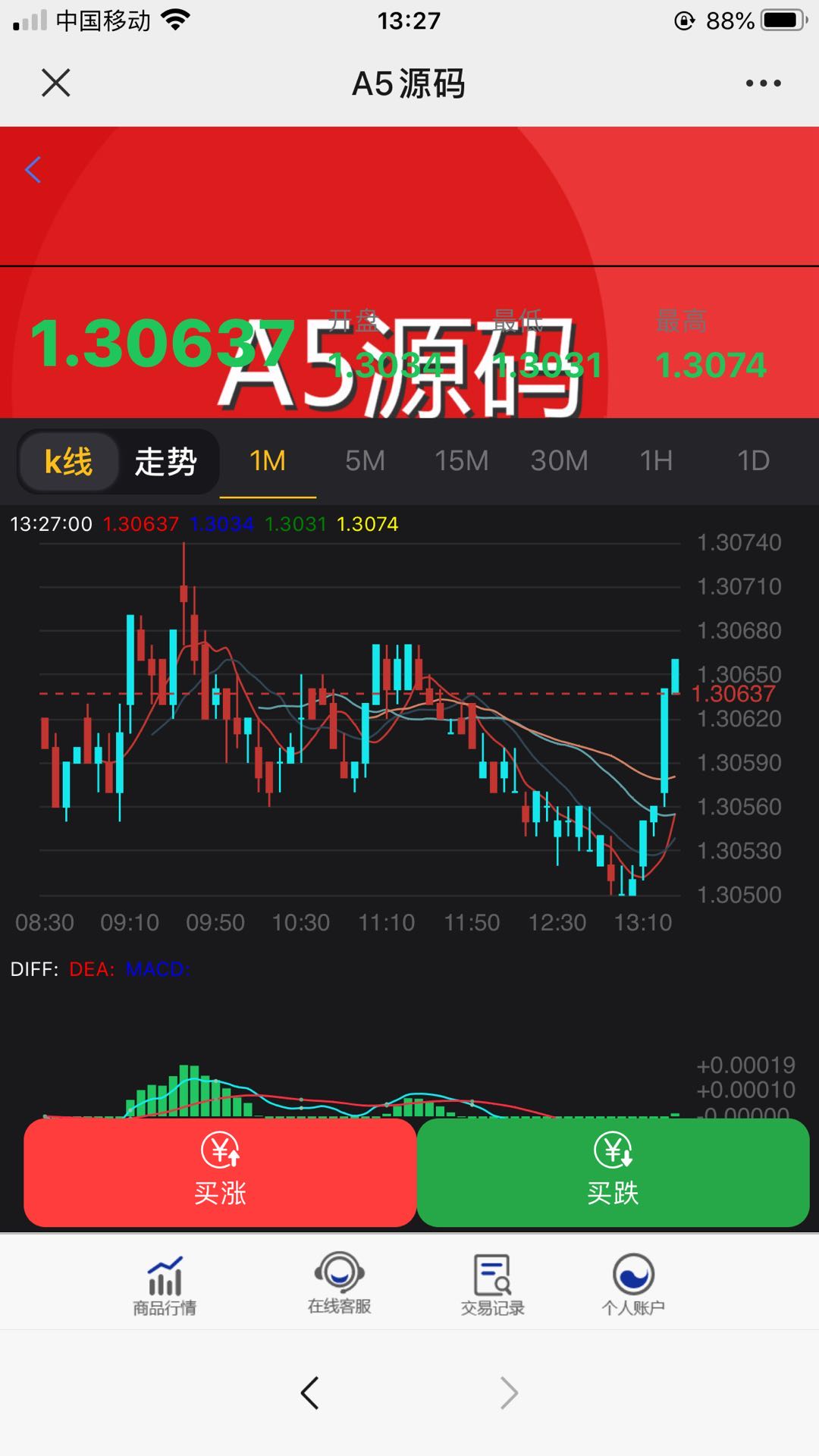This screenshot has width=819, height=1456.
Task: Select the 1H timeframe
Action: (656, 461)
